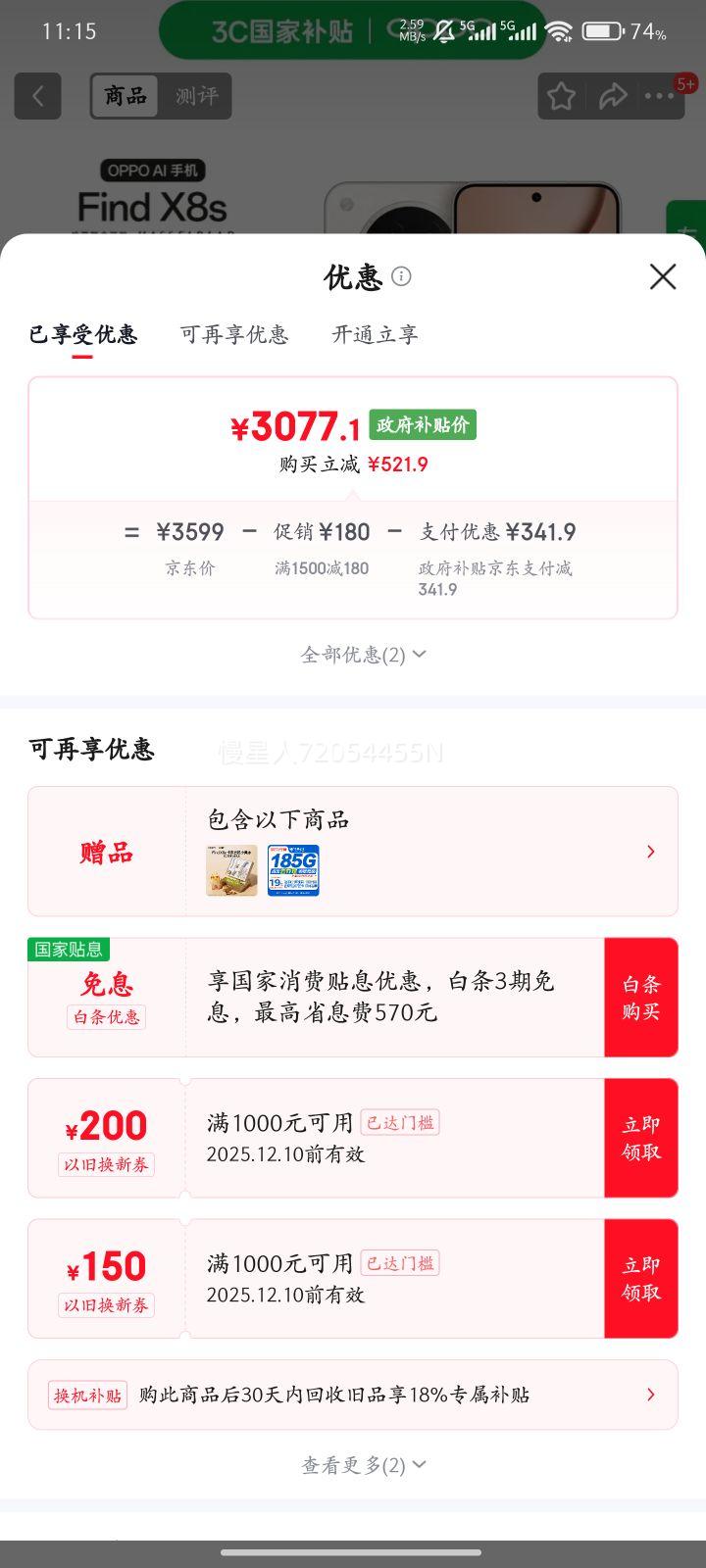
Task: Tap the star to favorite this product
Action: click(560, 96)
